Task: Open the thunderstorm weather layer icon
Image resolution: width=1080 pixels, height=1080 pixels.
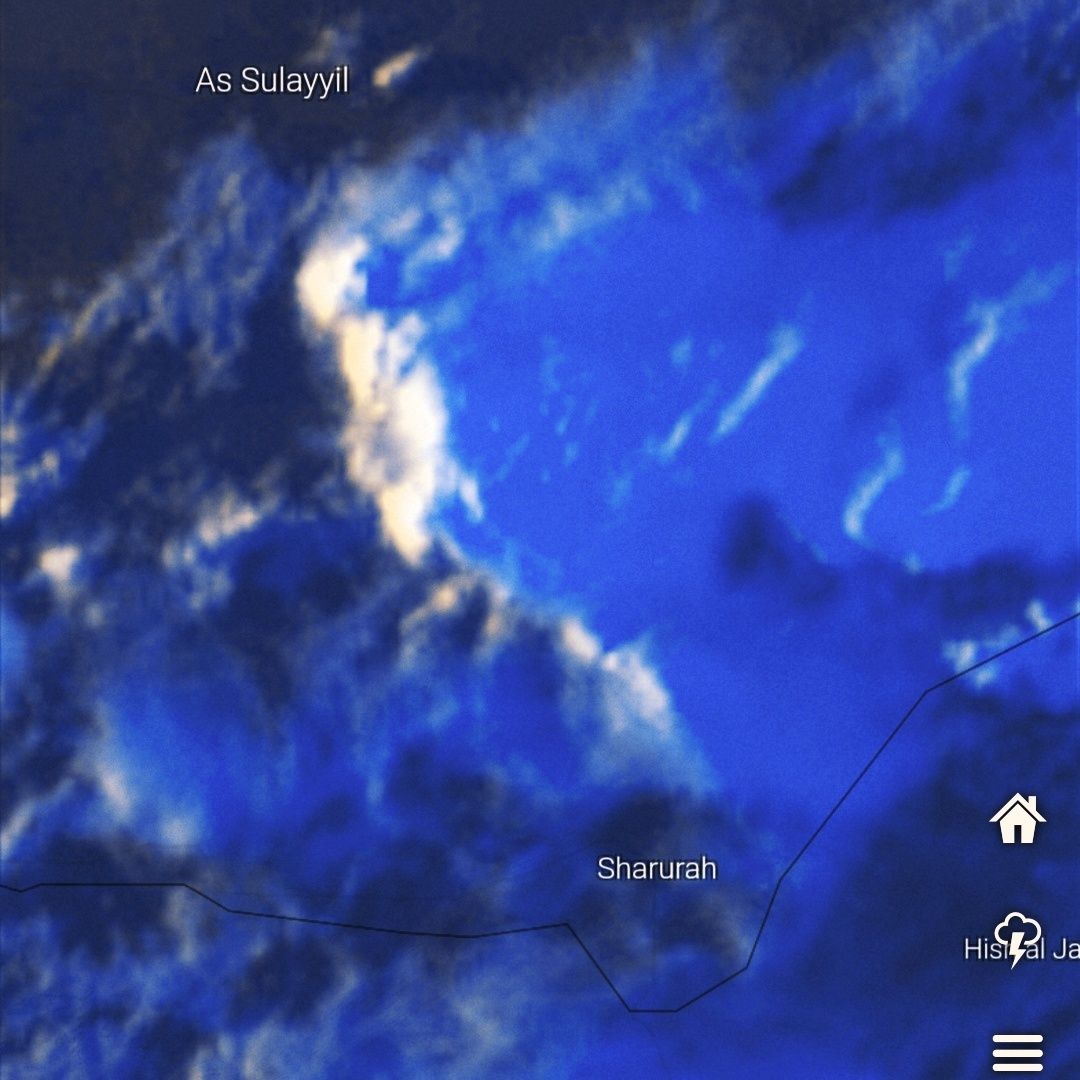Action: coord(1018,938)
